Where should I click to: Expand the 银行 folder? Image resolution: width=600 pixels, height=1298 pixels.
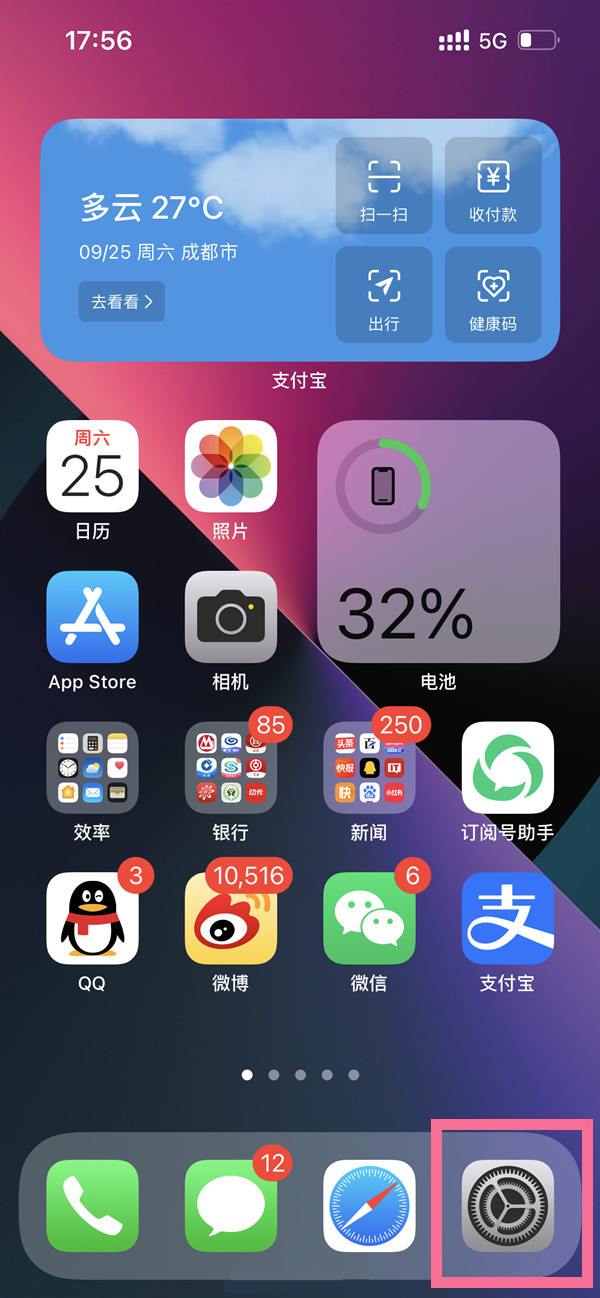click(231, 767)
